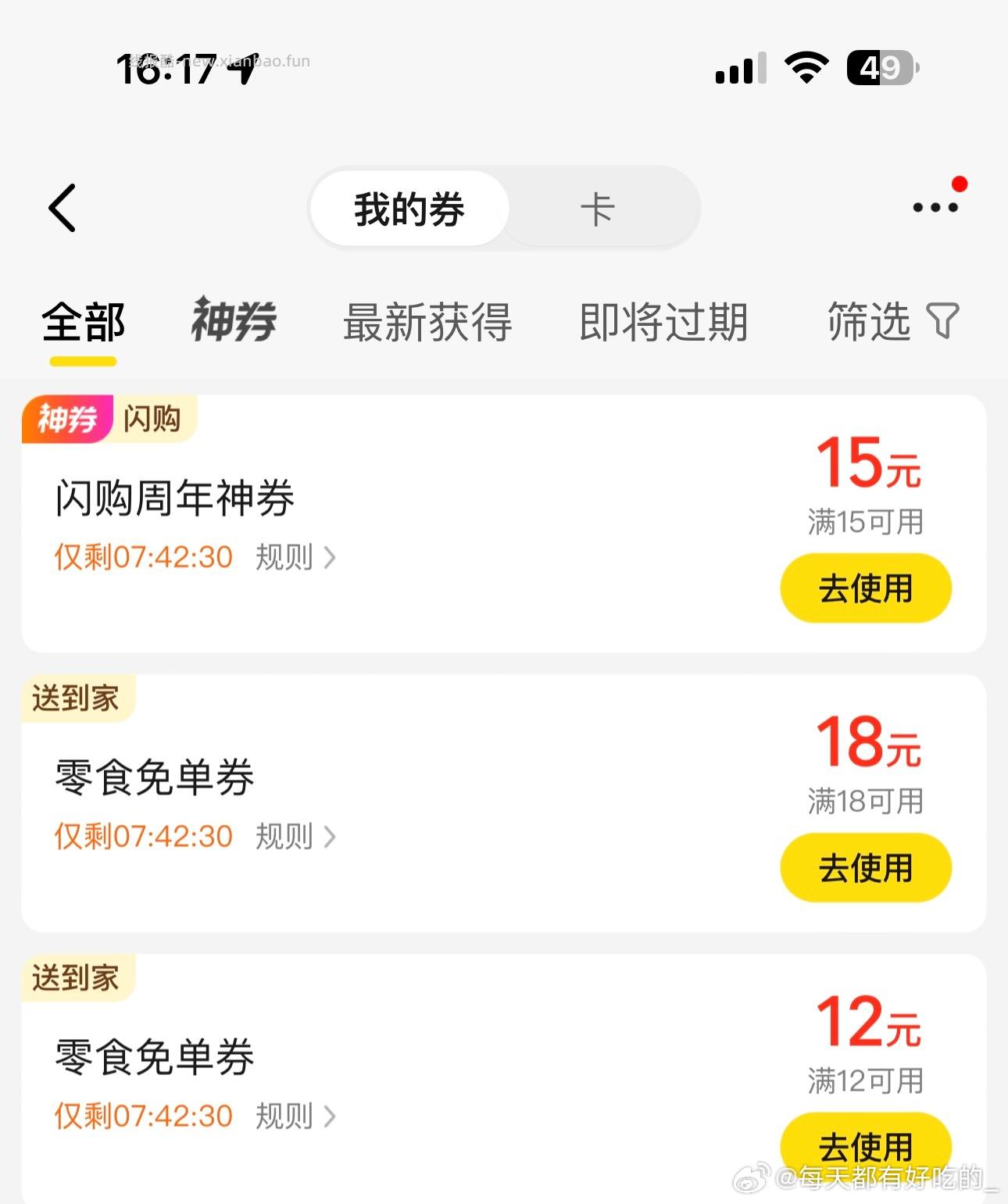Tap the three-dot more options icon
1008x1204 pixels.
pos(935,205)
